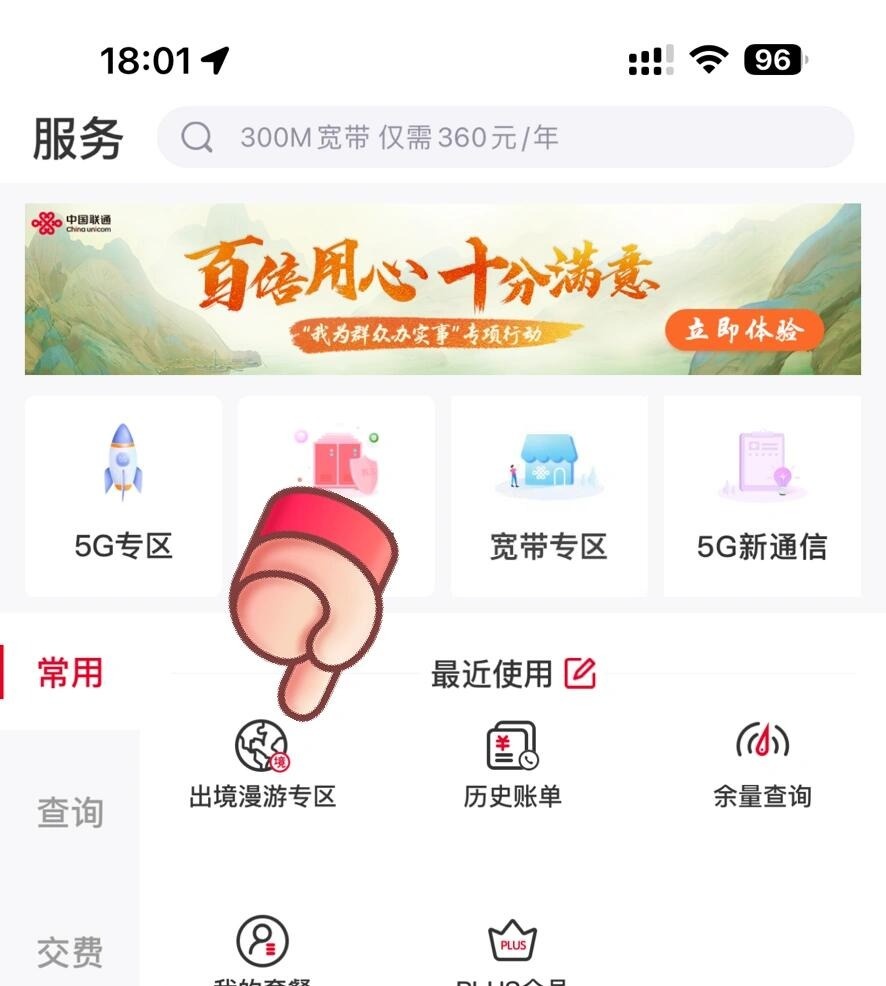Open the 宽带专区 storefront icon
Viewport: 886px width, 986px height.
547,463
